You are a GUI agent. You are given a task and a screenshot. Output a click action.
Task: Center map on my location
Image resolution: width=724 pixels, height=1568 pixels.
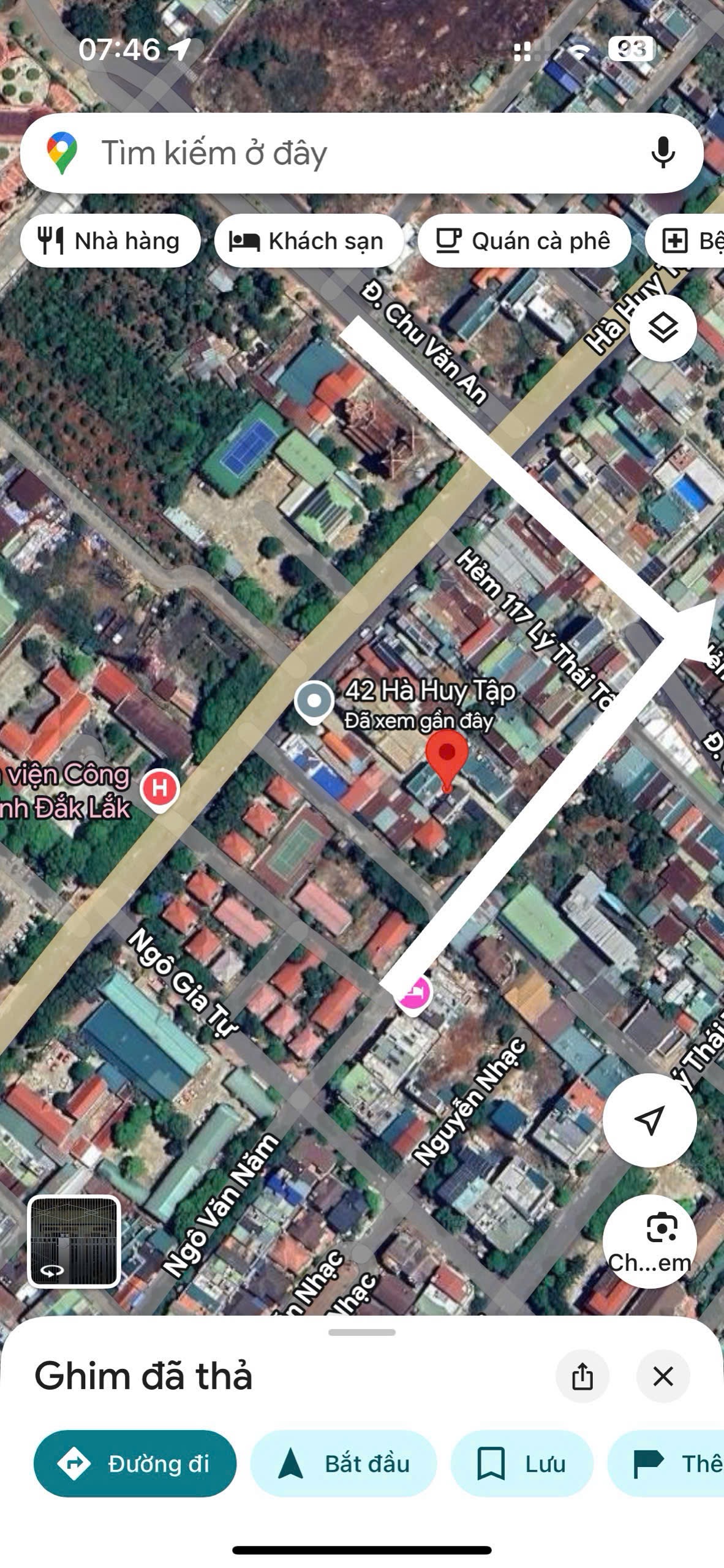click(649, 1120)
